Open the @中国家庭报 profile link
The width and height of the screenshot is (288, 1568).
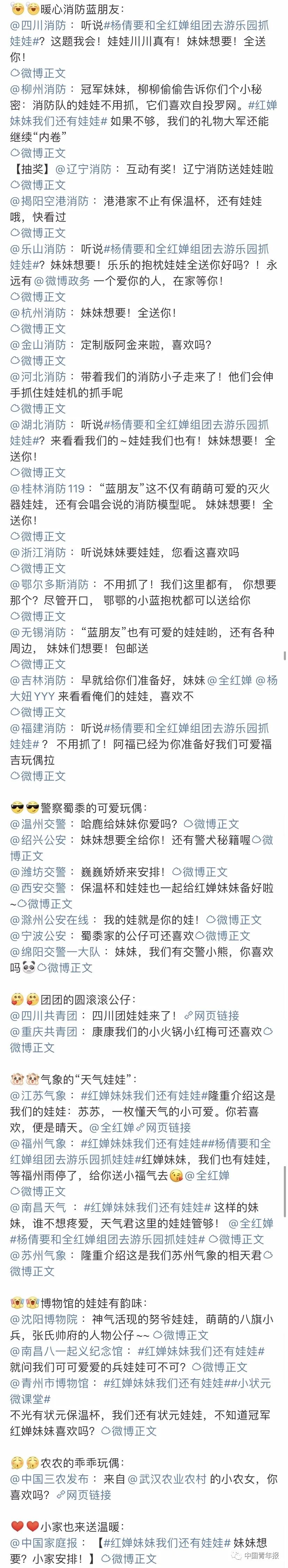(44, 1542)
